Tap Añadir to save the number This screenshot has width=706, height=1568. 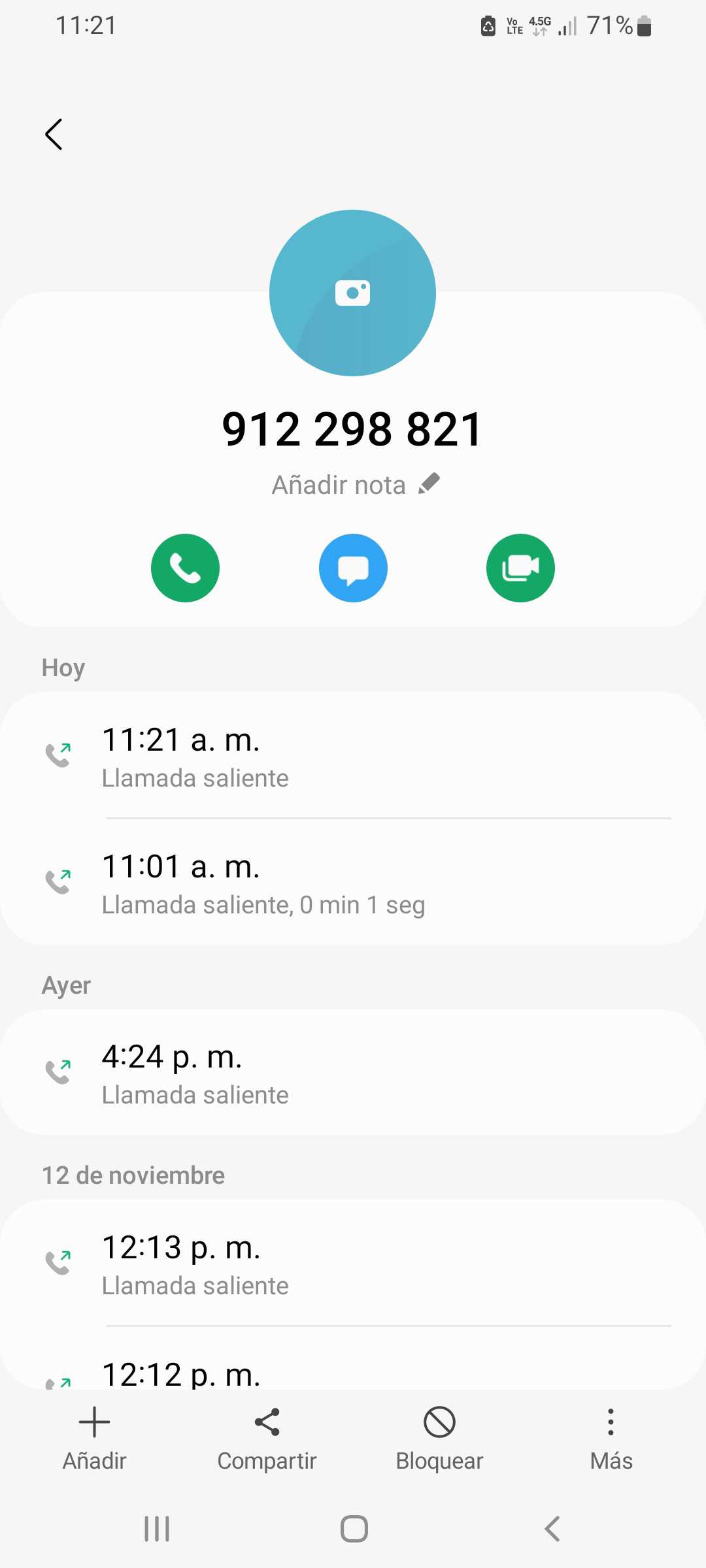(94, 1438)
